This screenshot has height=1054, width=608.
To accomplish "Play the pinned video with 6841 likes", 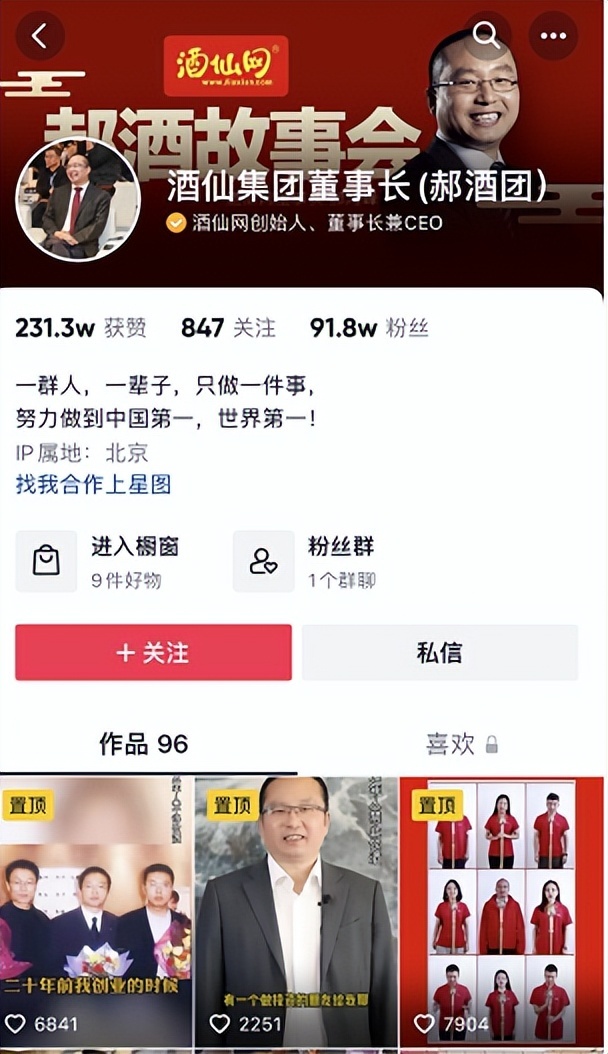I will click(96, 912).
